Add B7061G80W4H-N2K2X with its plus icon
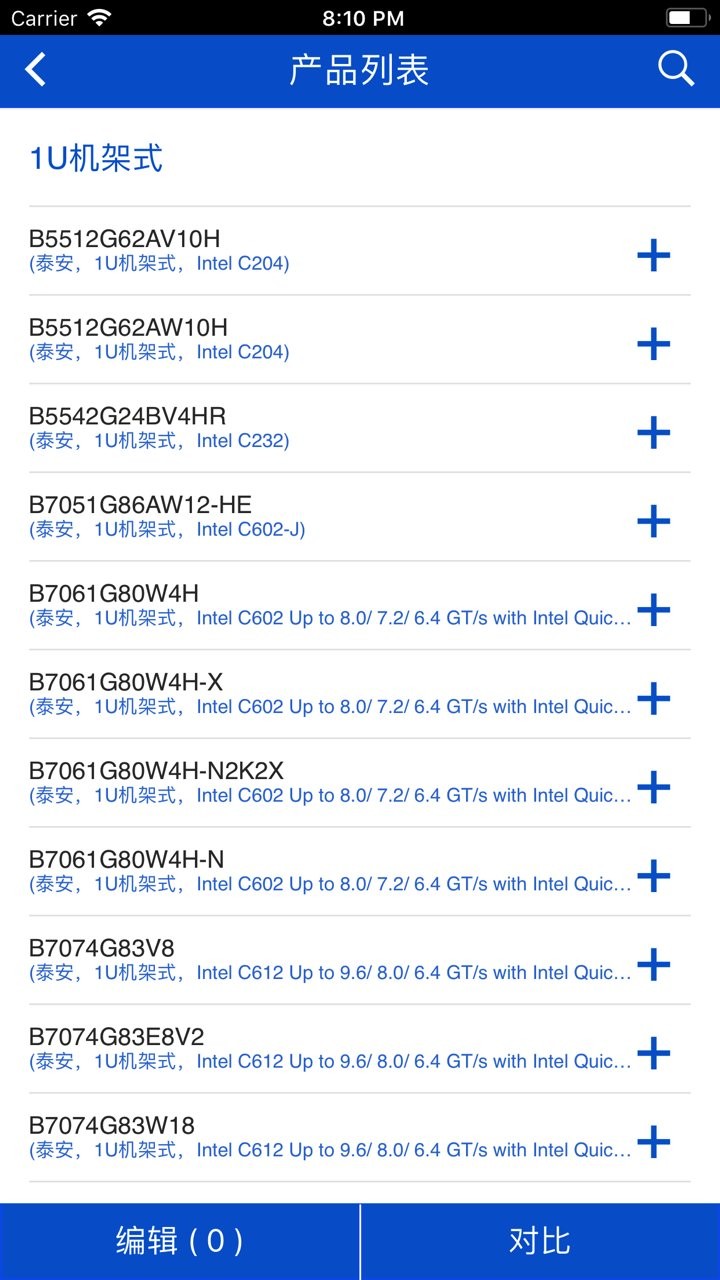Viewport: 720px width, 1280px height. click(x=653, y=787)
